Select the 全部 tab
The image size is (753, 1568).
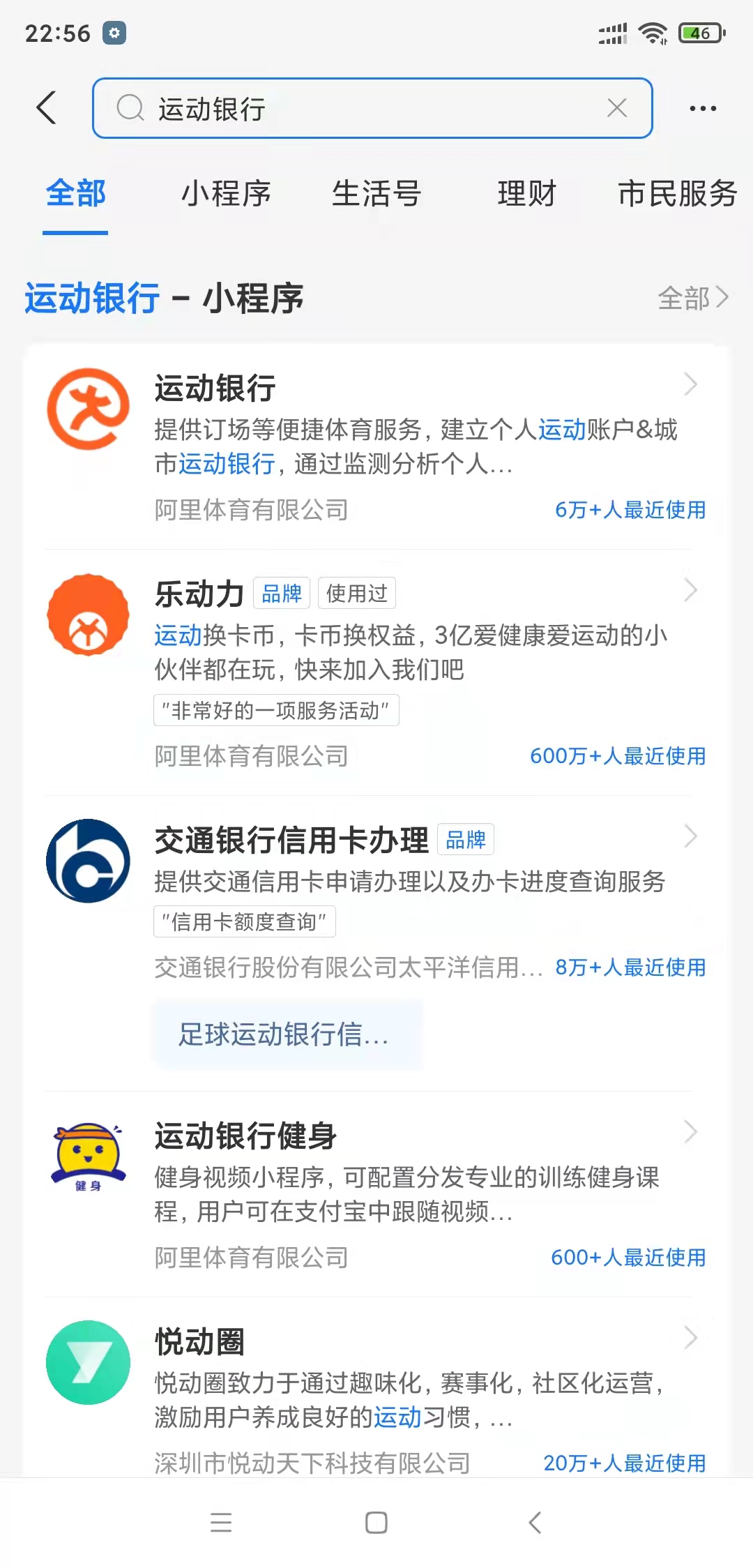(x=76, y=193)
